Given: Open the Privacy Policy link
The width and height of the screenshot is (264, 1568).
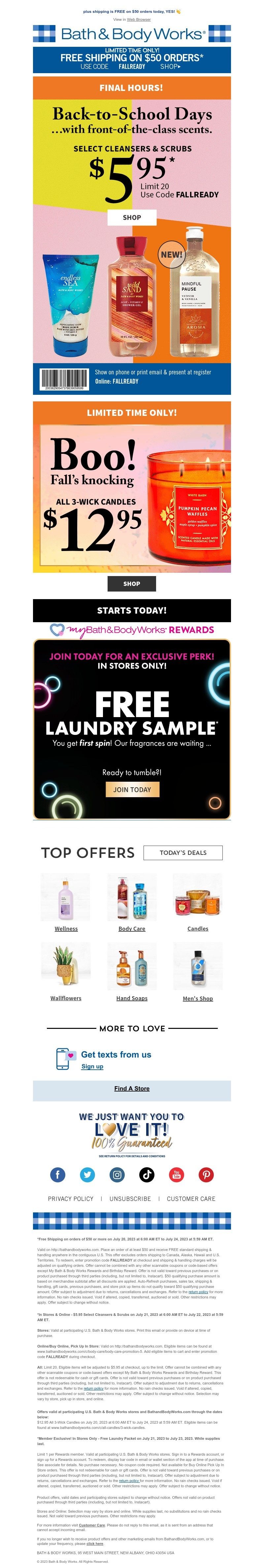Looking at the screenshot, I should tap(71, 1199).
